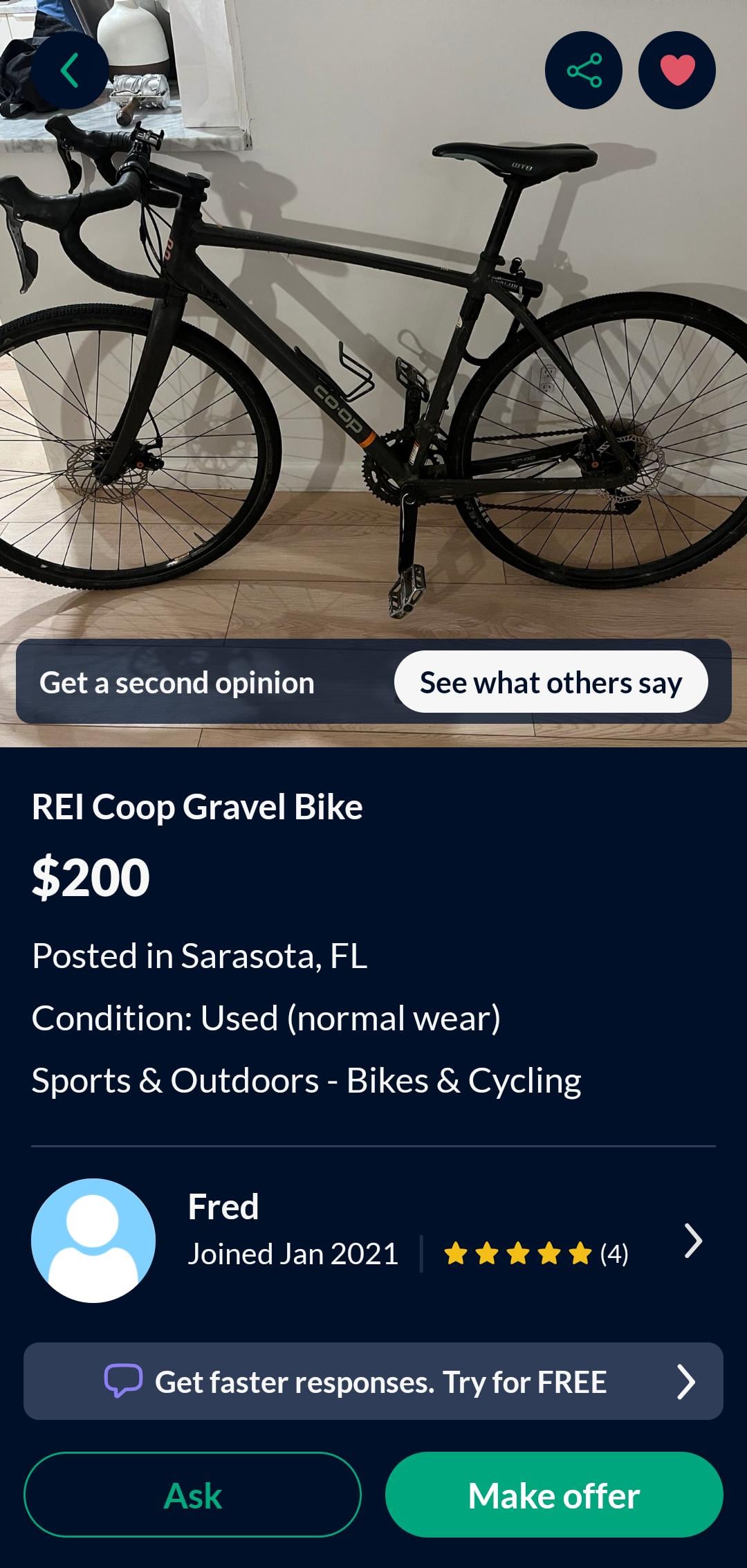Ask the seller a question
The height and width of the screenshot is (1568, 747).
coord(192,1496)
